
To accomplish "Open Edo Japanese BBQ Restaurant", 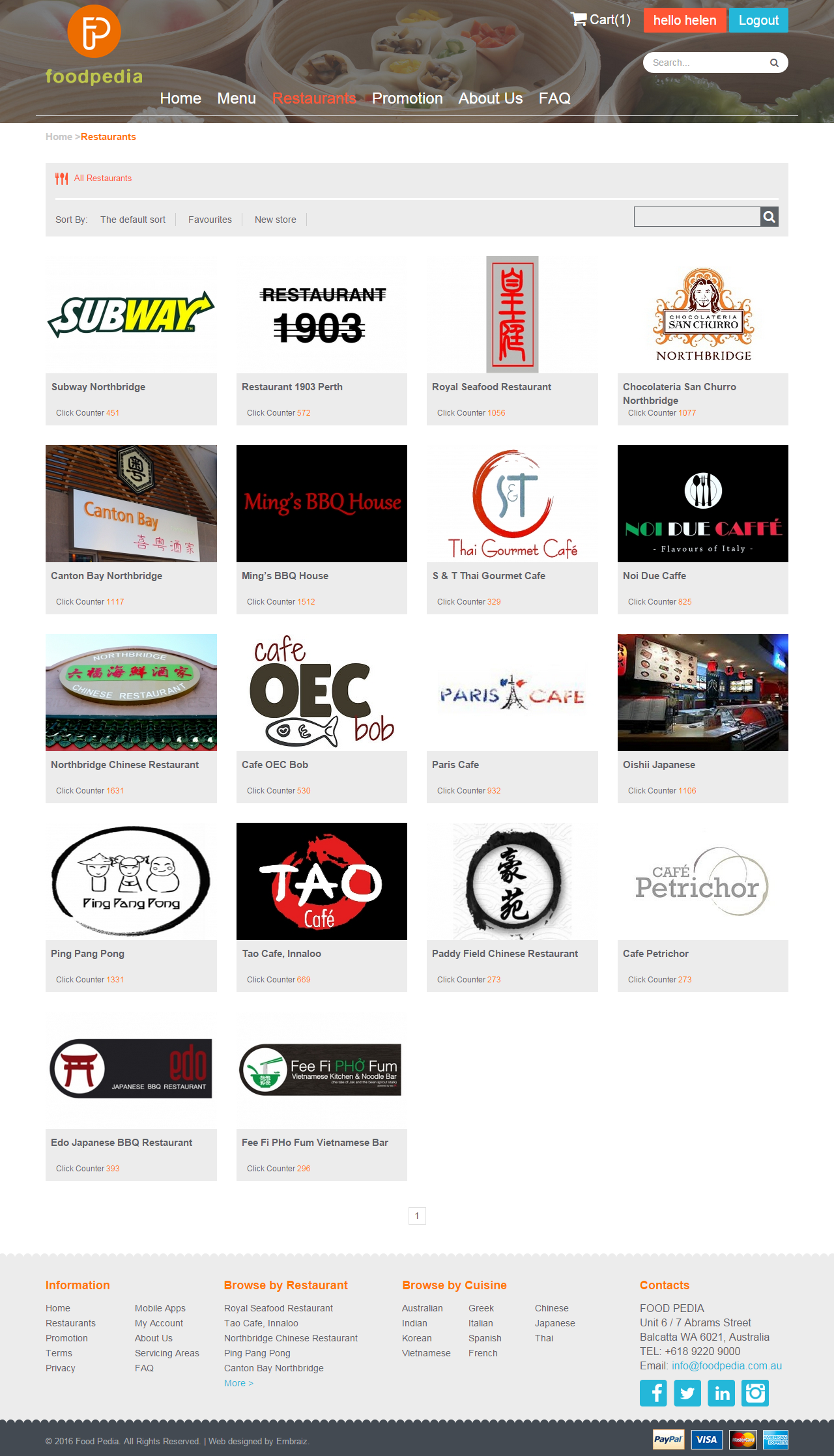I will pyautogui.click(x=131, y=1070).
